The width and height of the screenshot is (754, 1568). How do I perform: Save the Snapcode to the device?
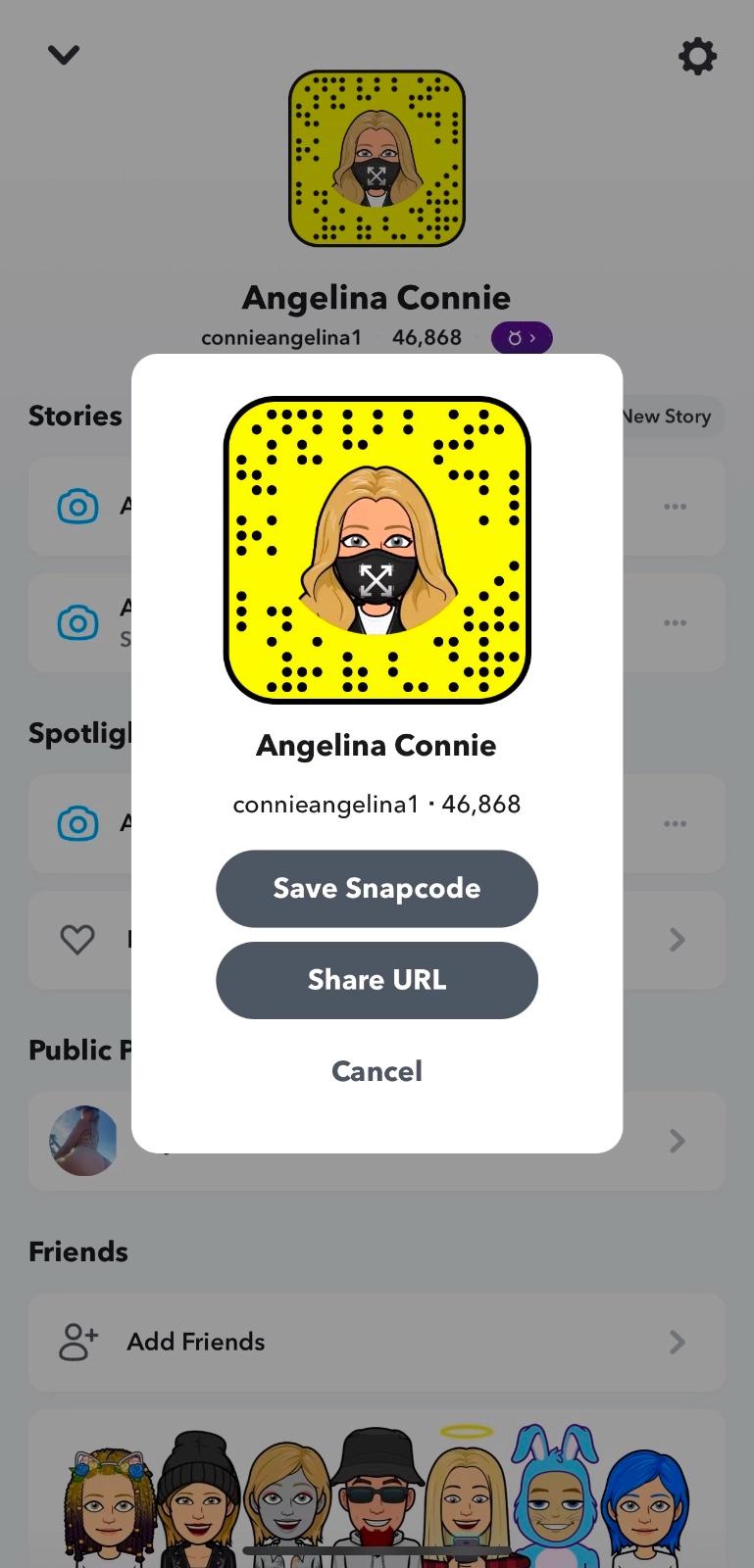point(377,888)
